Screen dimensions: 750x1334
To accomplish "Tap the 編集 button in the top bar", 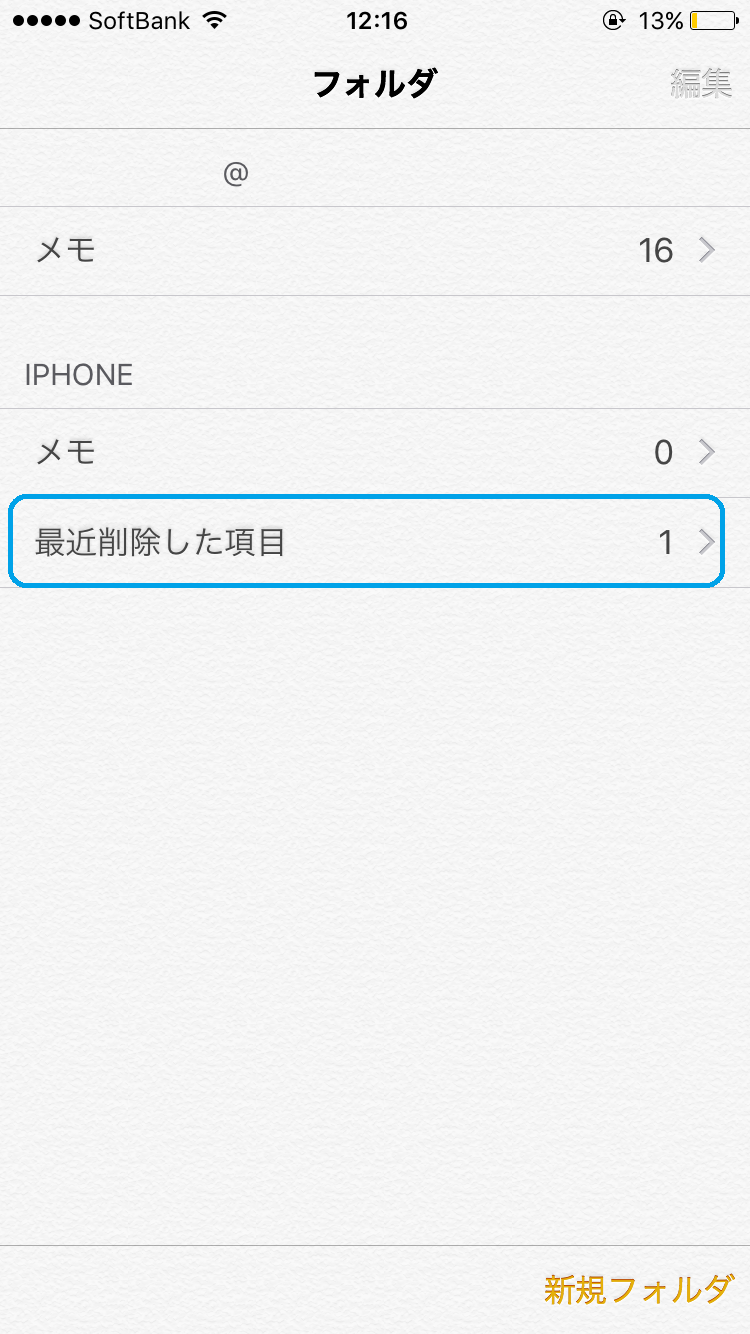I will pos(700,83).
